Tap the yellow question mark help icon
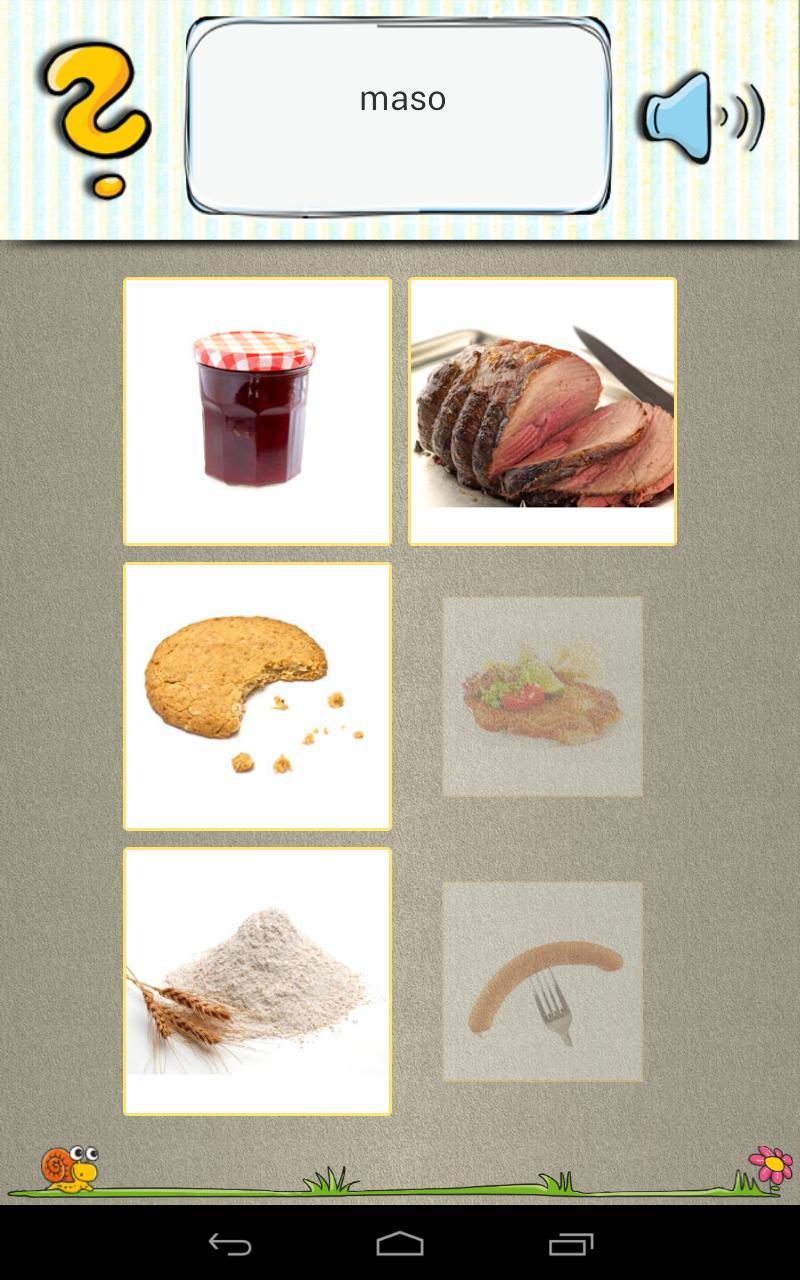Image resolution: width=800 pixels, height=1280 pixels. (x=97, y=118)
